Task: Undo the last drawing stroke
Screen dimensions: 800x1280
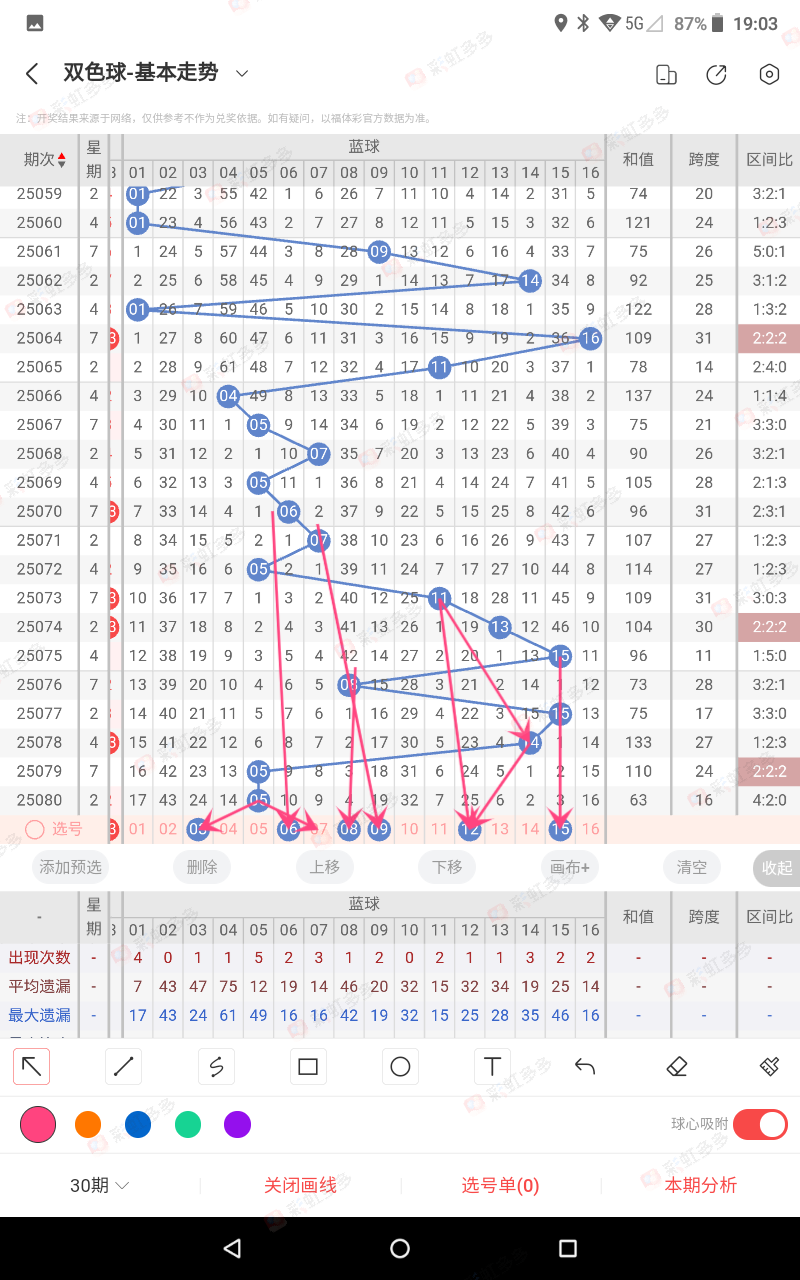Action: [585, 1067]
